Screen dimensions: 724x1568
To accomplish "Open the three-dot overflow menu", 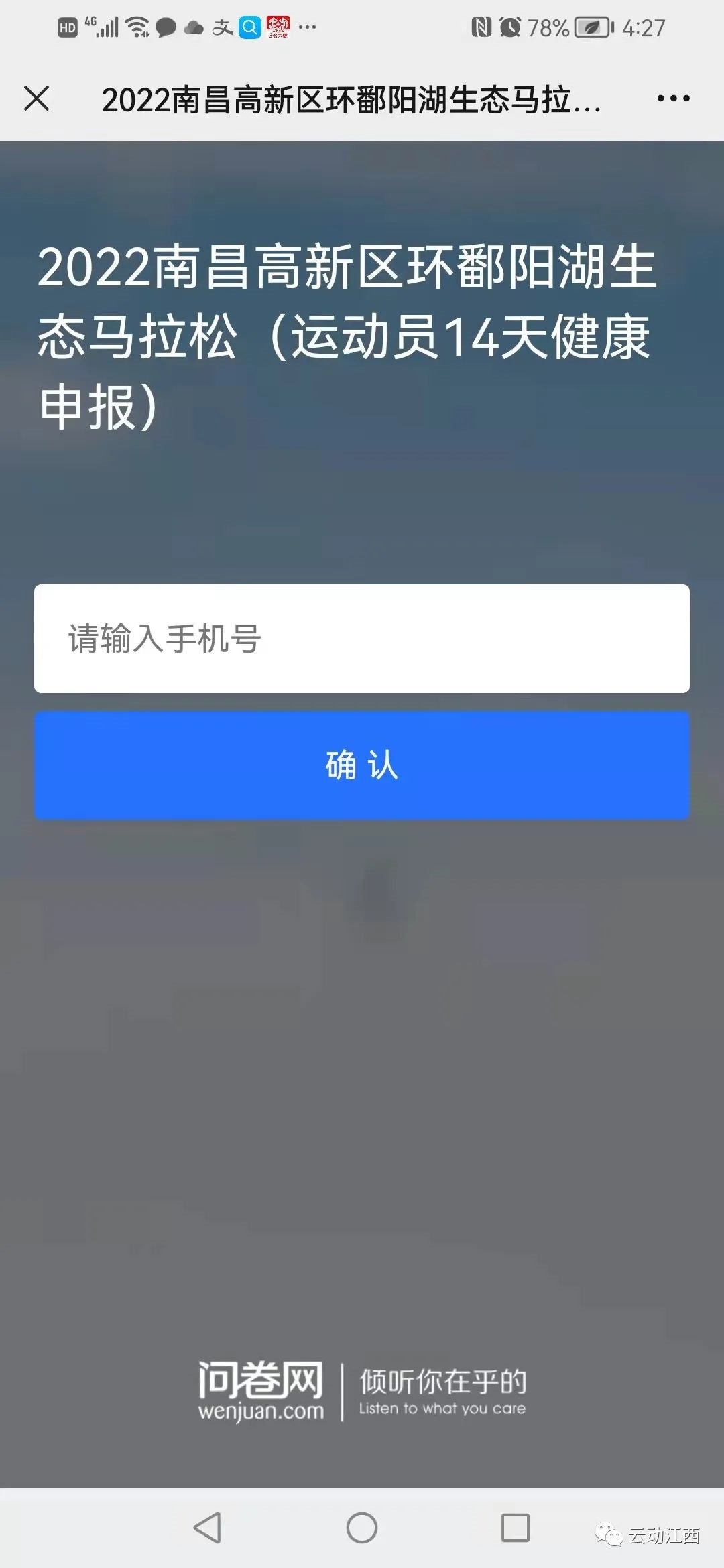I will pyautogui.click(x=673, y=99).
